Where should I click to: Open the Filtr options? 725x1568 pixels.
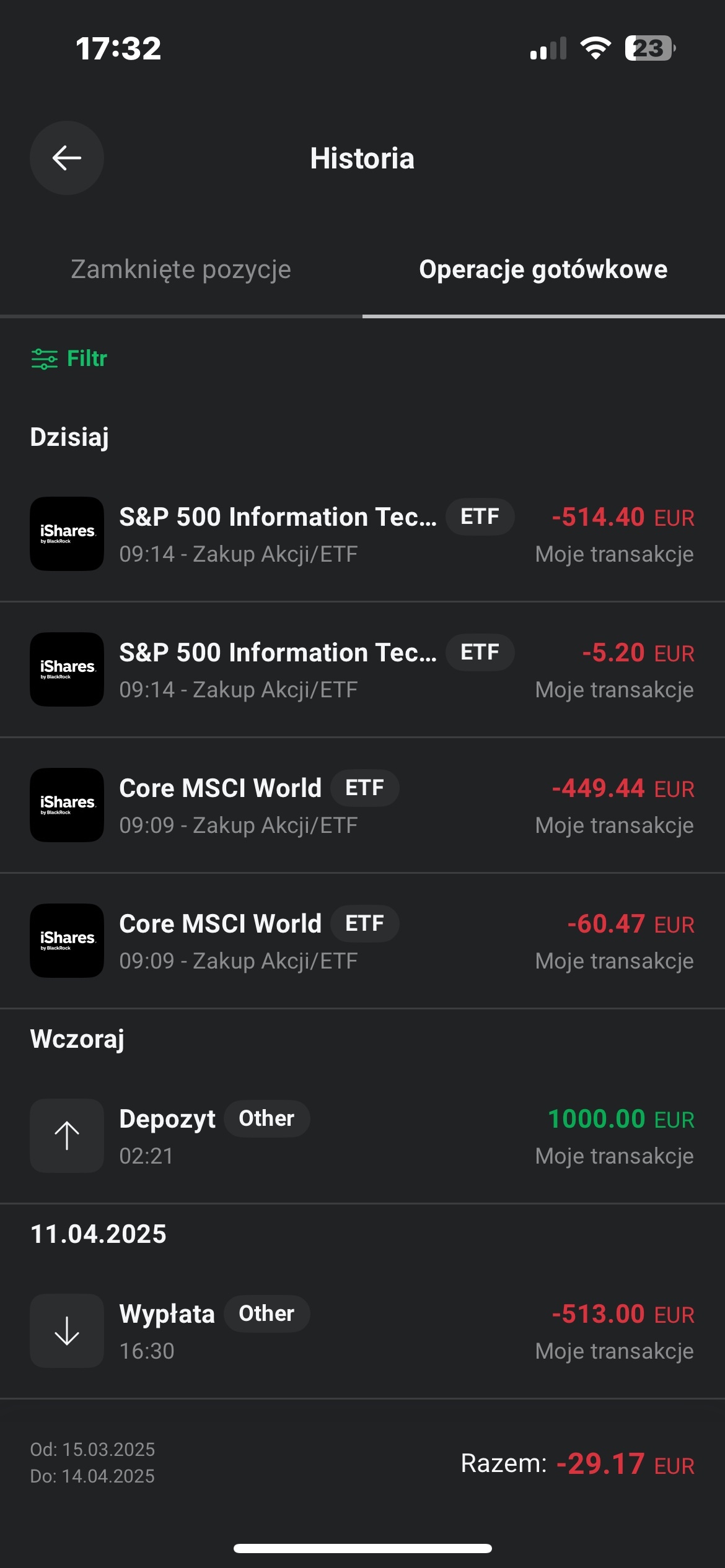coord(69,359)
